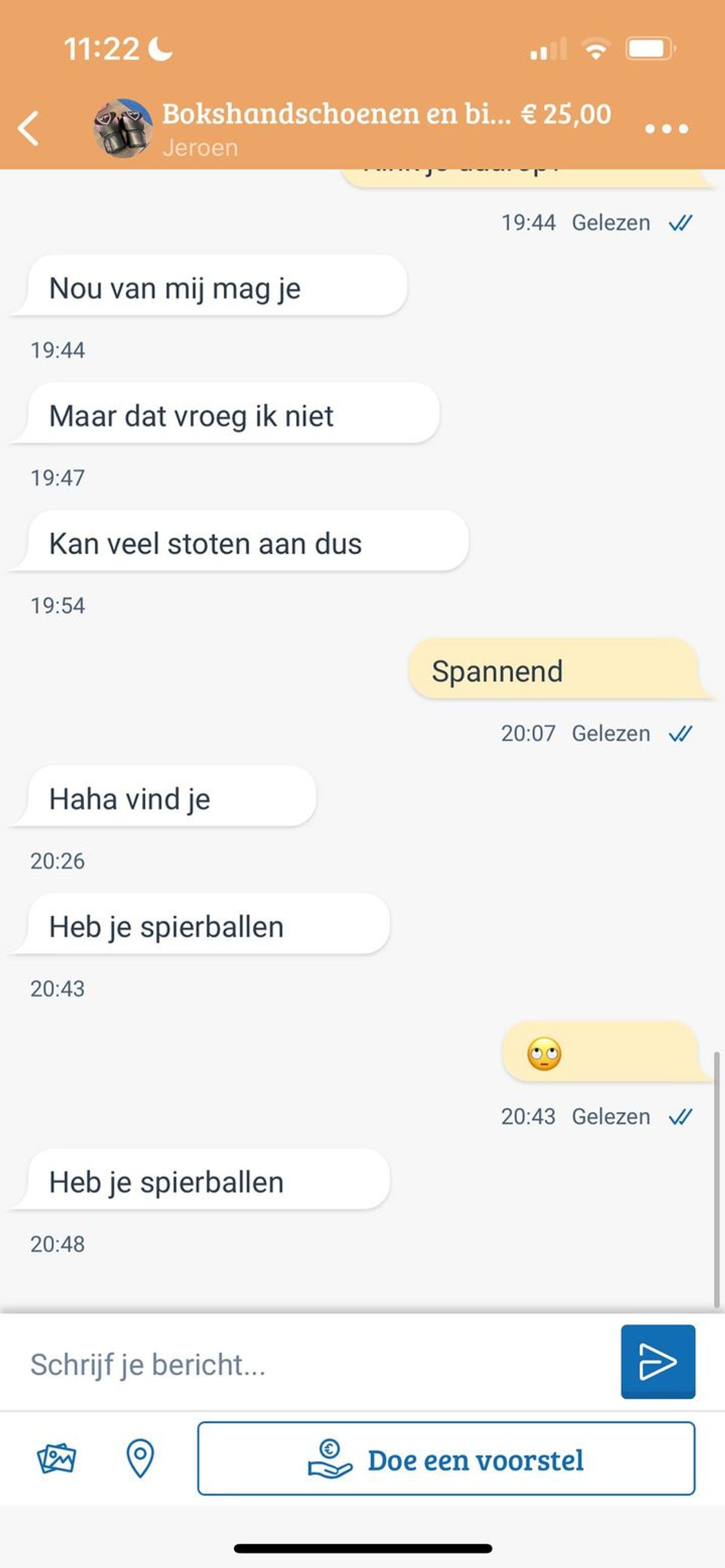Go back using the header arrow
Screen dimensions: 725x1568
[x=28, y=129]
